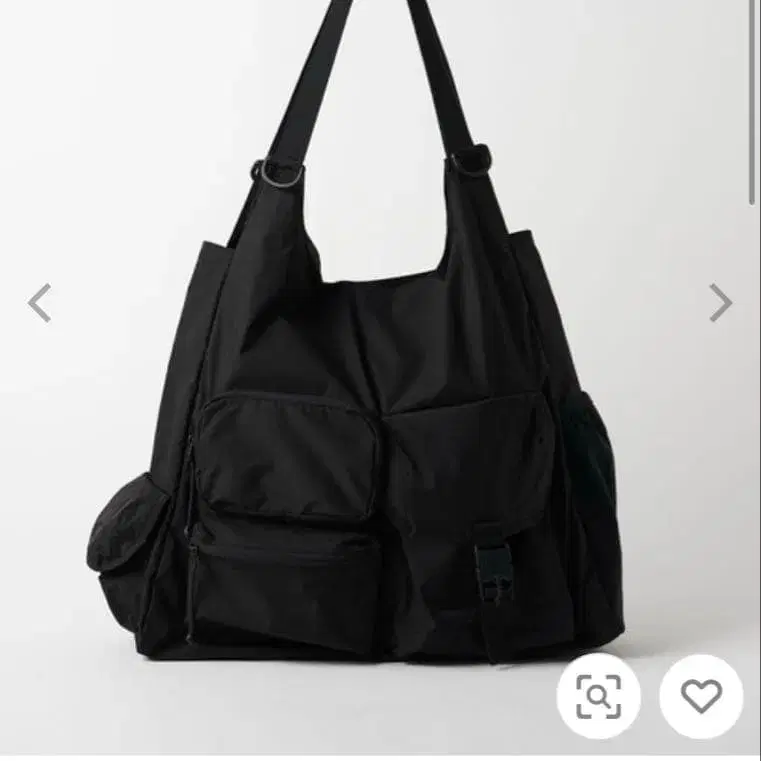Viewport: 761px width, 761px height.
Task: Add the black bag to favorites
Action: (701, 696)
